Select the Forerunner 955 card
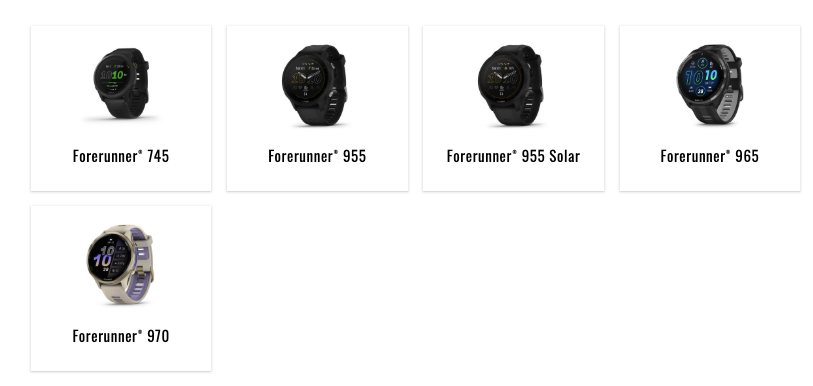Viewport: 813px width, 386px height. click(317, 108)
